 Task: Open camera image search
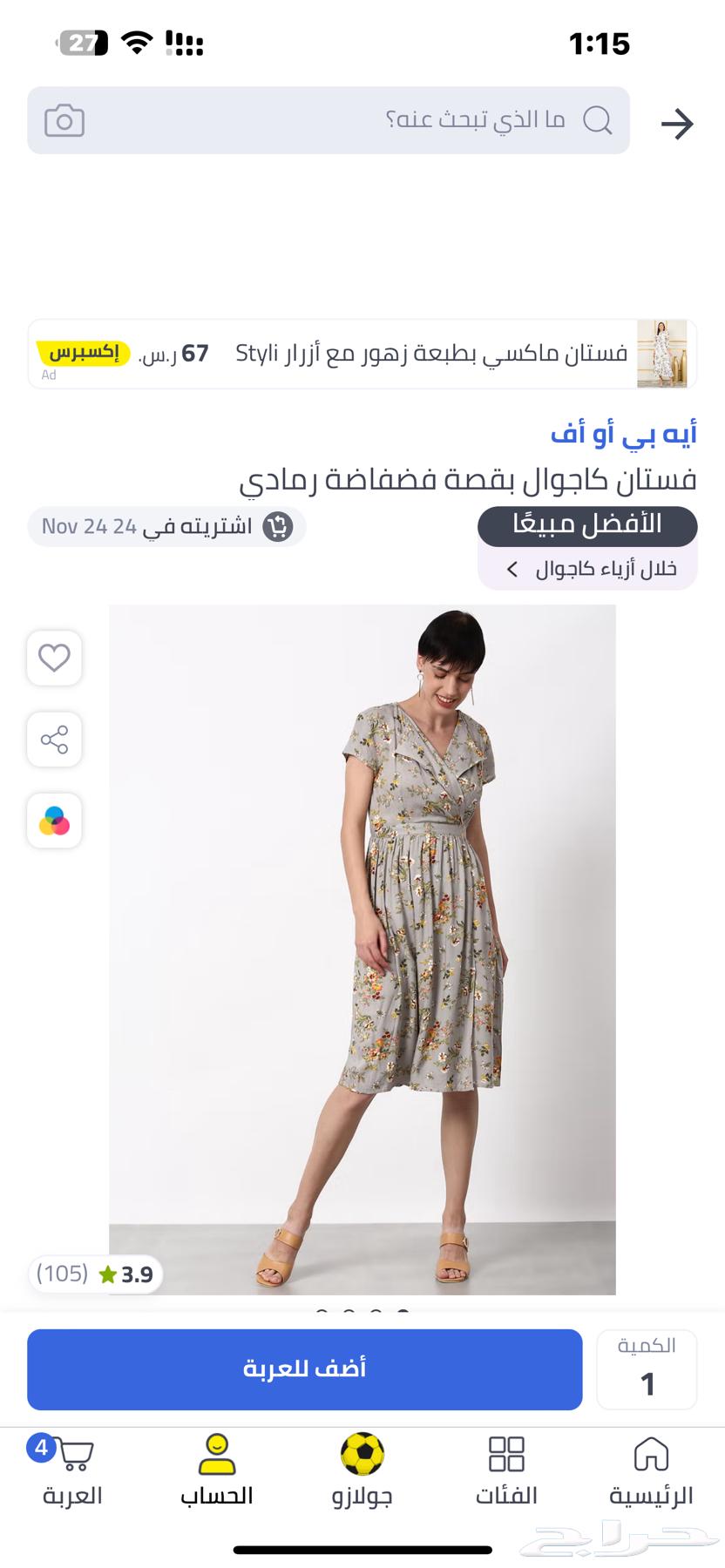click(x=64, y=121)
